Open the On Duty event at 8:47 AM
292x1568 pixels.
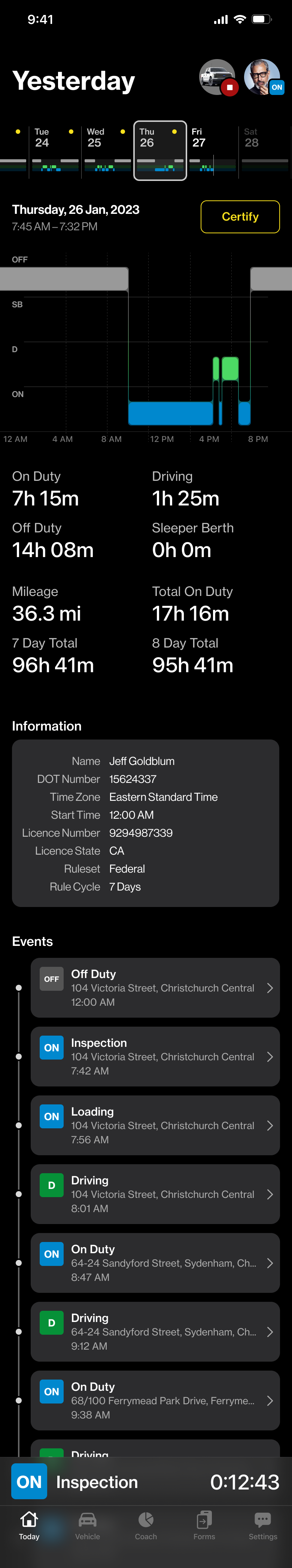pos(155,1263)
